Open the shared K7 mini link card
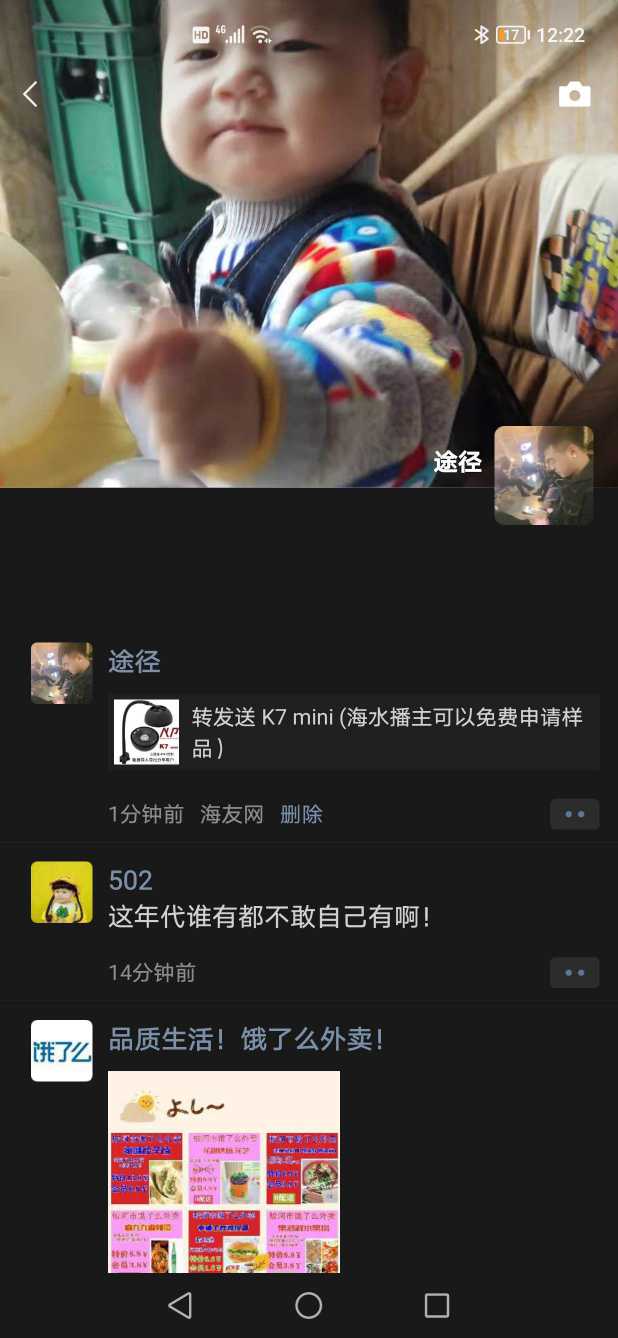This screenshot has height=1338, width=618. tap(354, 733)
